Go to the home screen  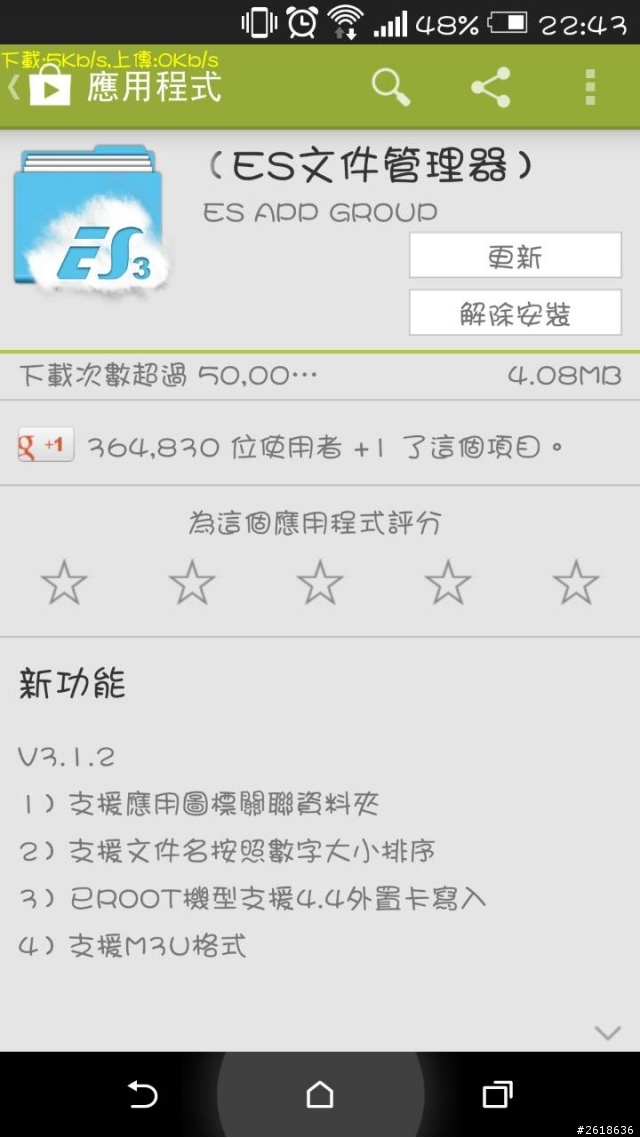[x=320, y=1095]
